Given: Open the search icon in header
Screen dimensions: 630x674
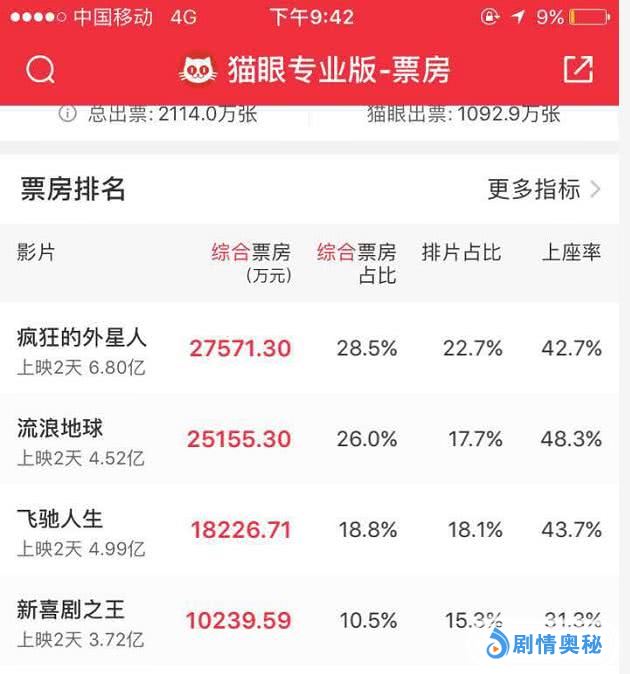Looking at the screenshot, I should [41, 70].
